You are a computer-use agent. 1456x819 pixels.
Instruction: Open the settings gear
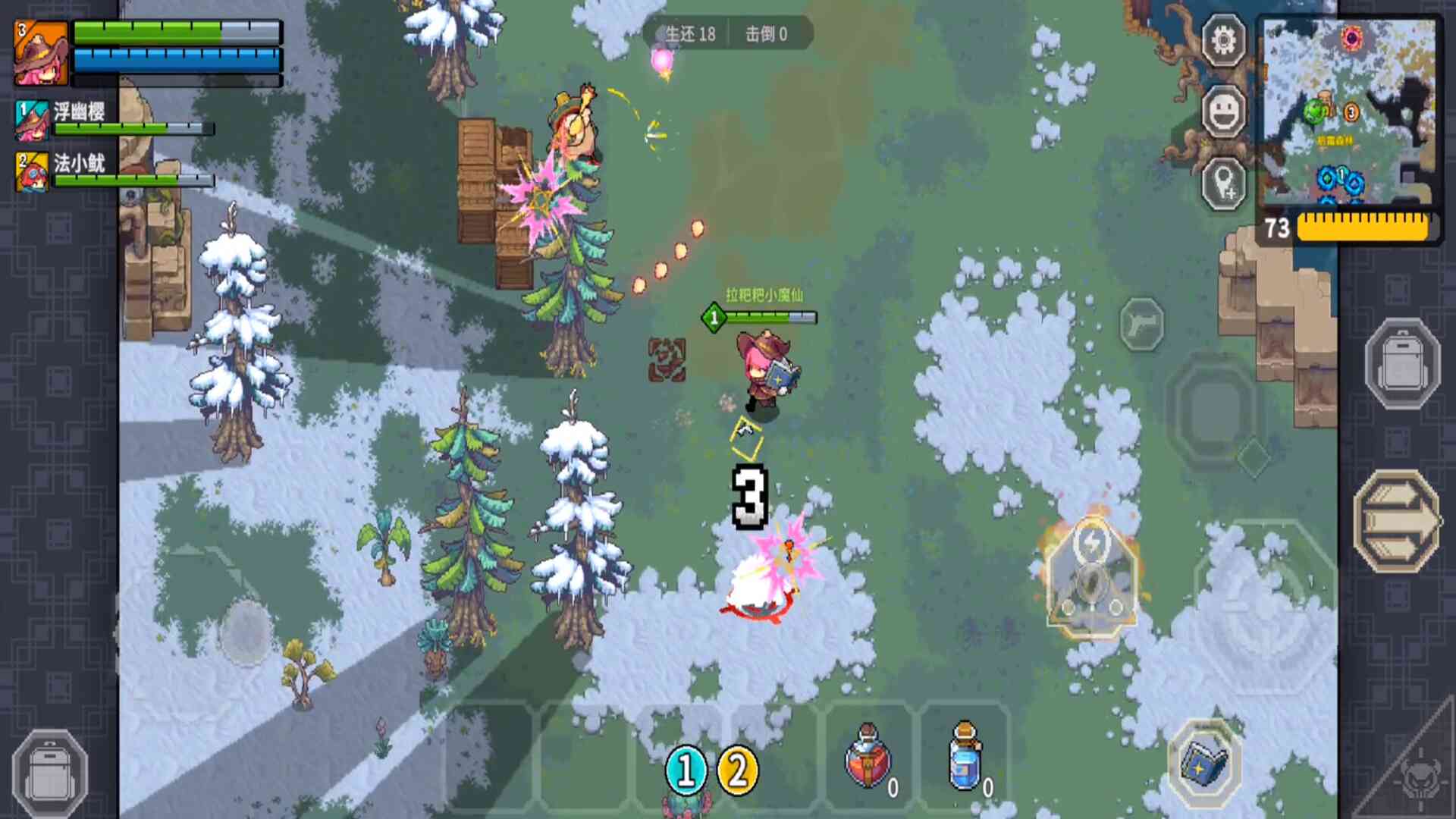(1224, 39)
